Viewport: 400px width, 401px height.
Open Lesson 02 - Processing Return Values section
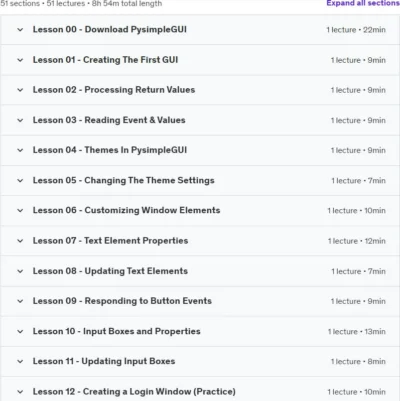pos(200,90)
